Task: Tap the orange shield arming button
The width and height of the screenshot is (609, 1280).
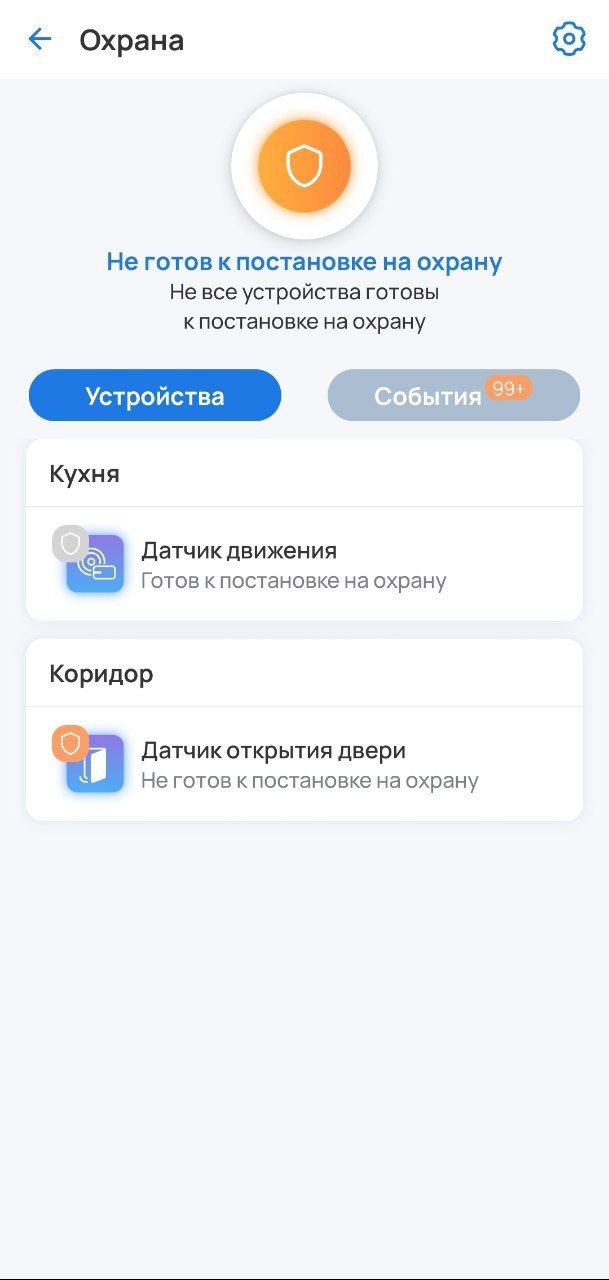Action: pyautogui.click(x=304, y=166)
